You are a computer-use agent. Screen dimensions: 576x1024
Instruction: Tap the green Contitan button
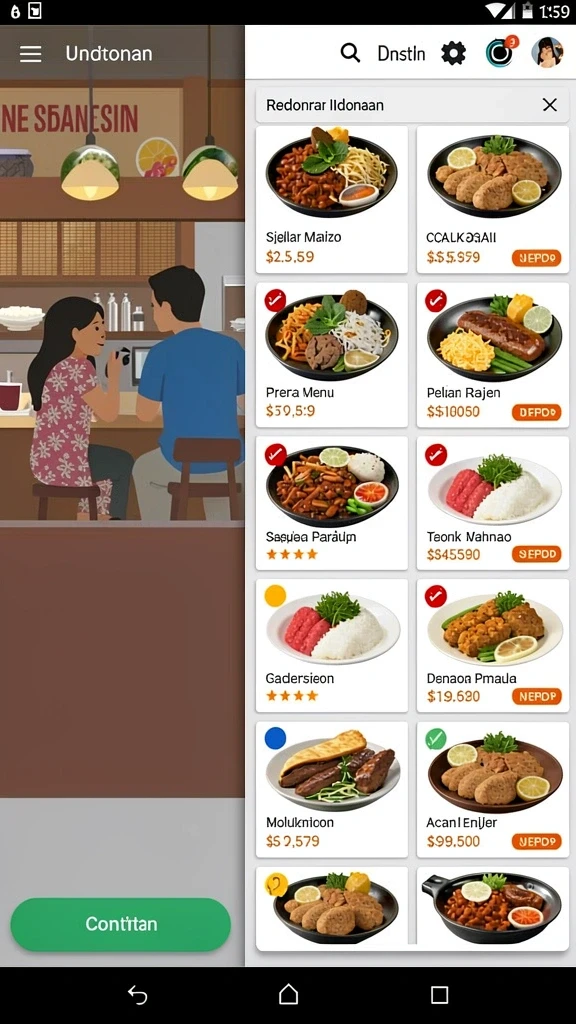[x=121, y=924]
